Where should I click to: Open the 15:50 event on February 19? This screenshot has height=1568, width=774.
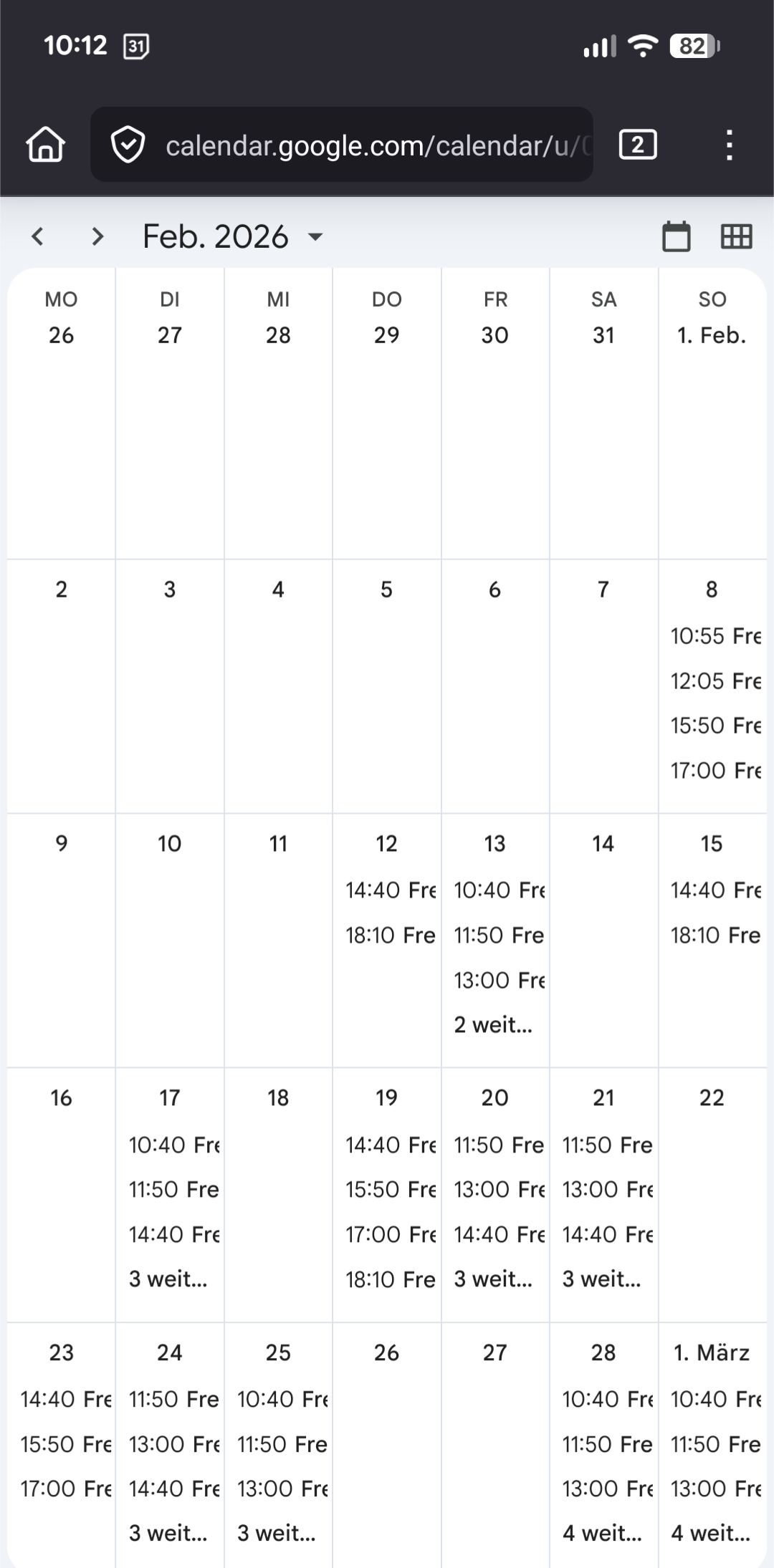point(390,1190)
